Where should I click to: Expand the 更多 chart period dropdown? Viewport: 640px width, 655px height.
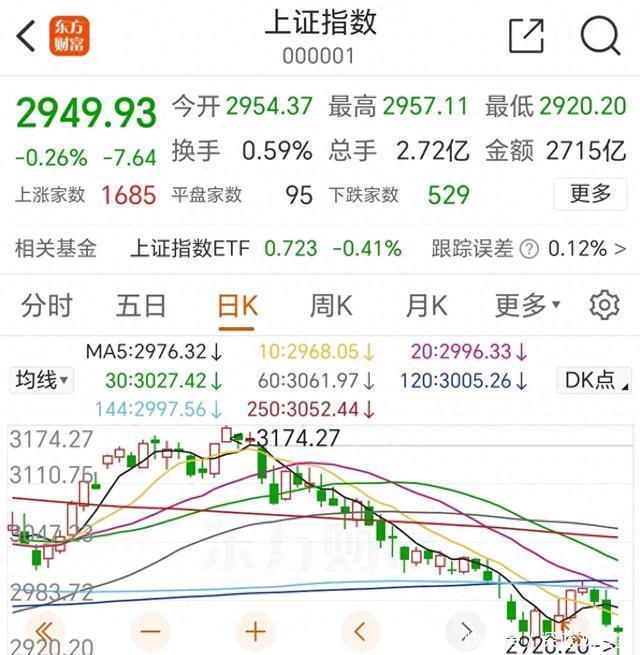pyautogui.click(x=527, y=305)
